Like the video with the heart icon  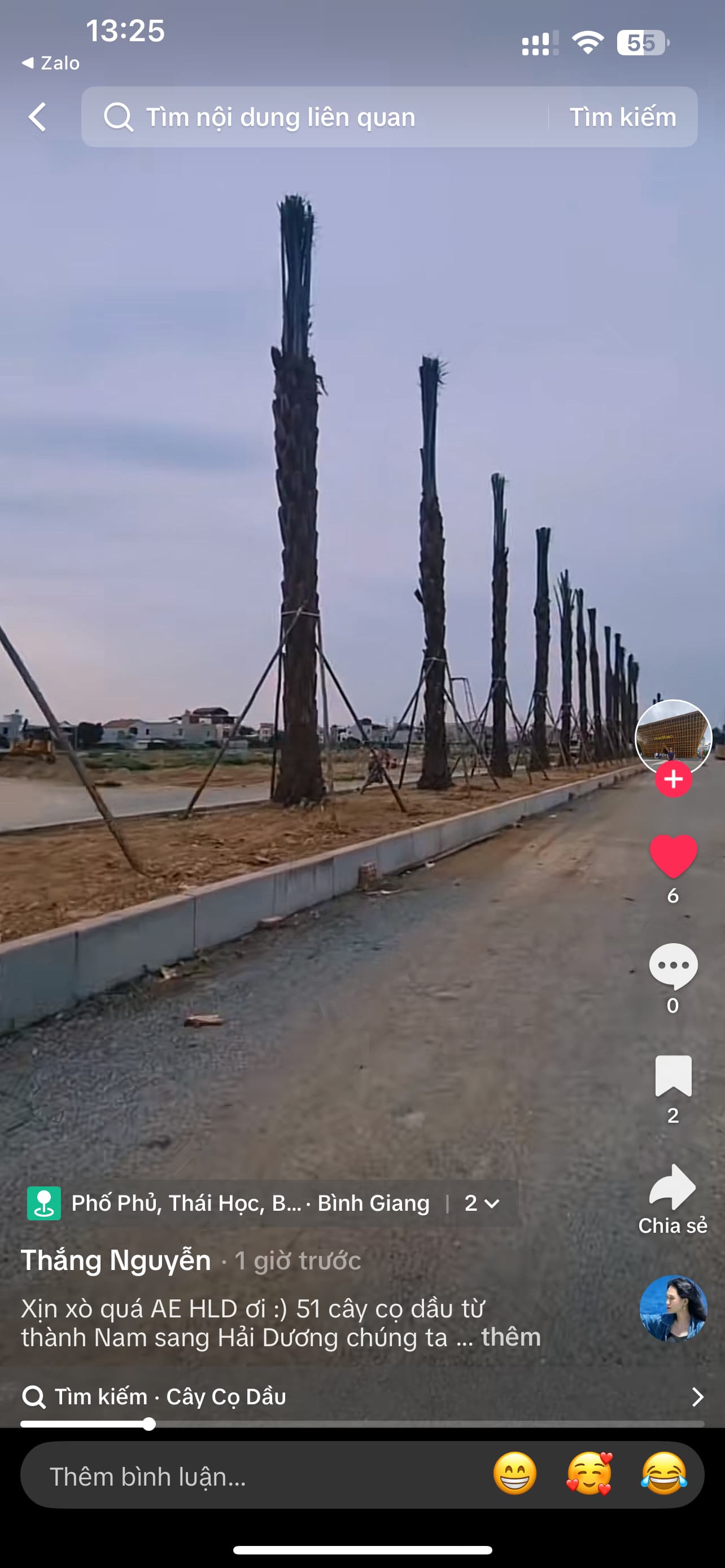672,855
